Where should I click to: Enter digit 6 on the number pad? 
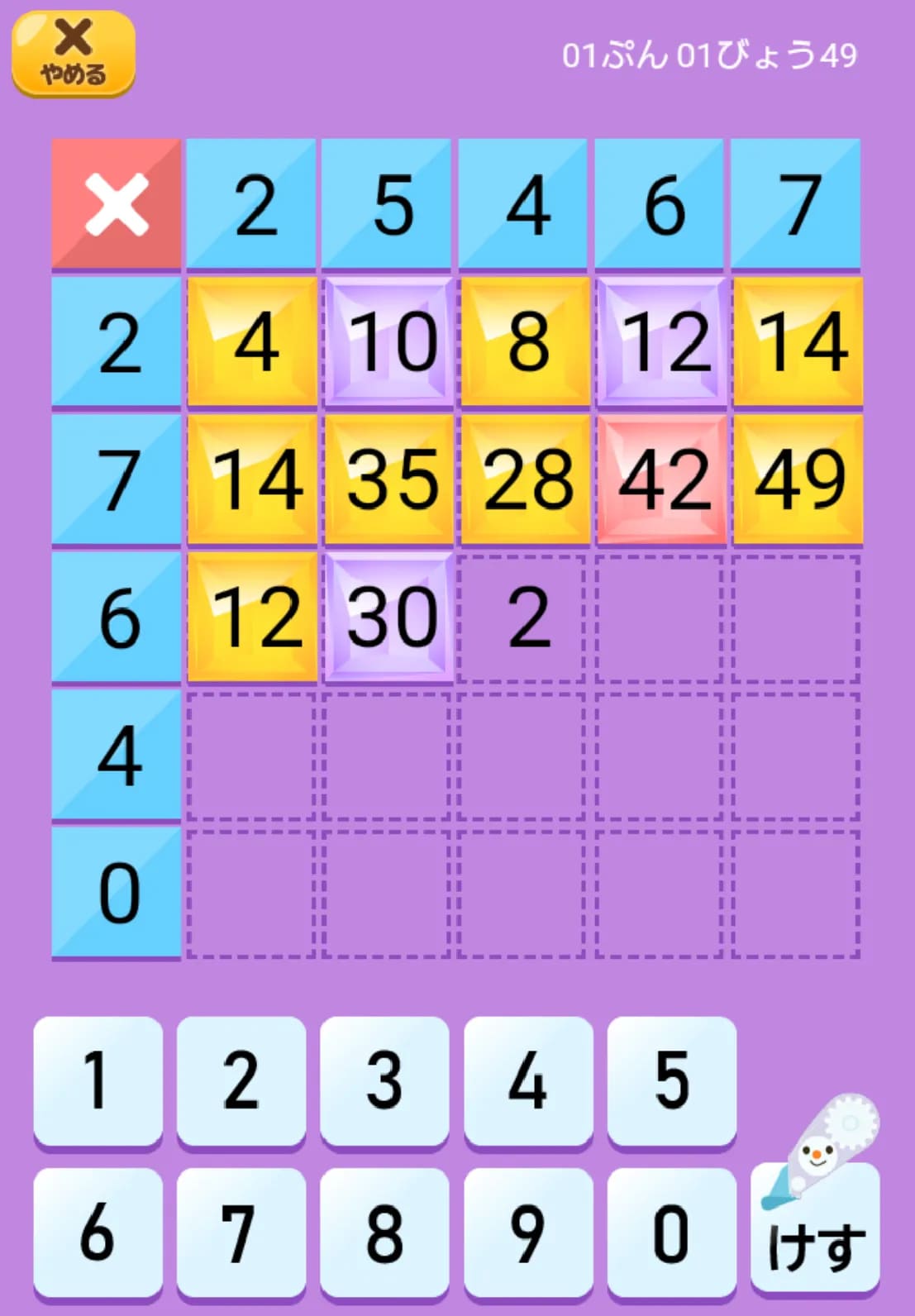[x=98, y=1232]
